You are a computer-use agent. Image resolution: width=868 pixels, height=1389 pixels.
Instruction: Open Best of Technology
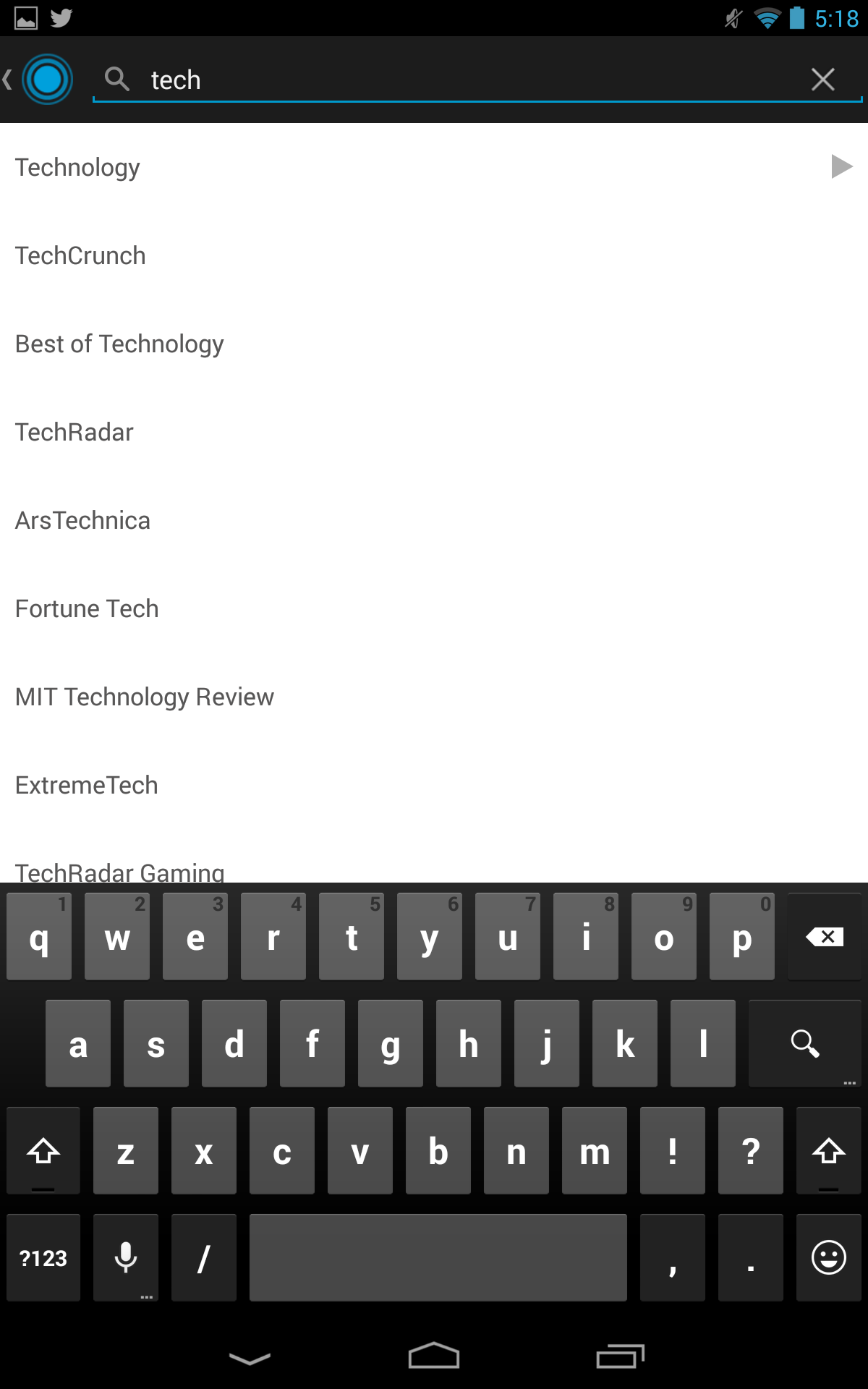click(x=434, y=344)
